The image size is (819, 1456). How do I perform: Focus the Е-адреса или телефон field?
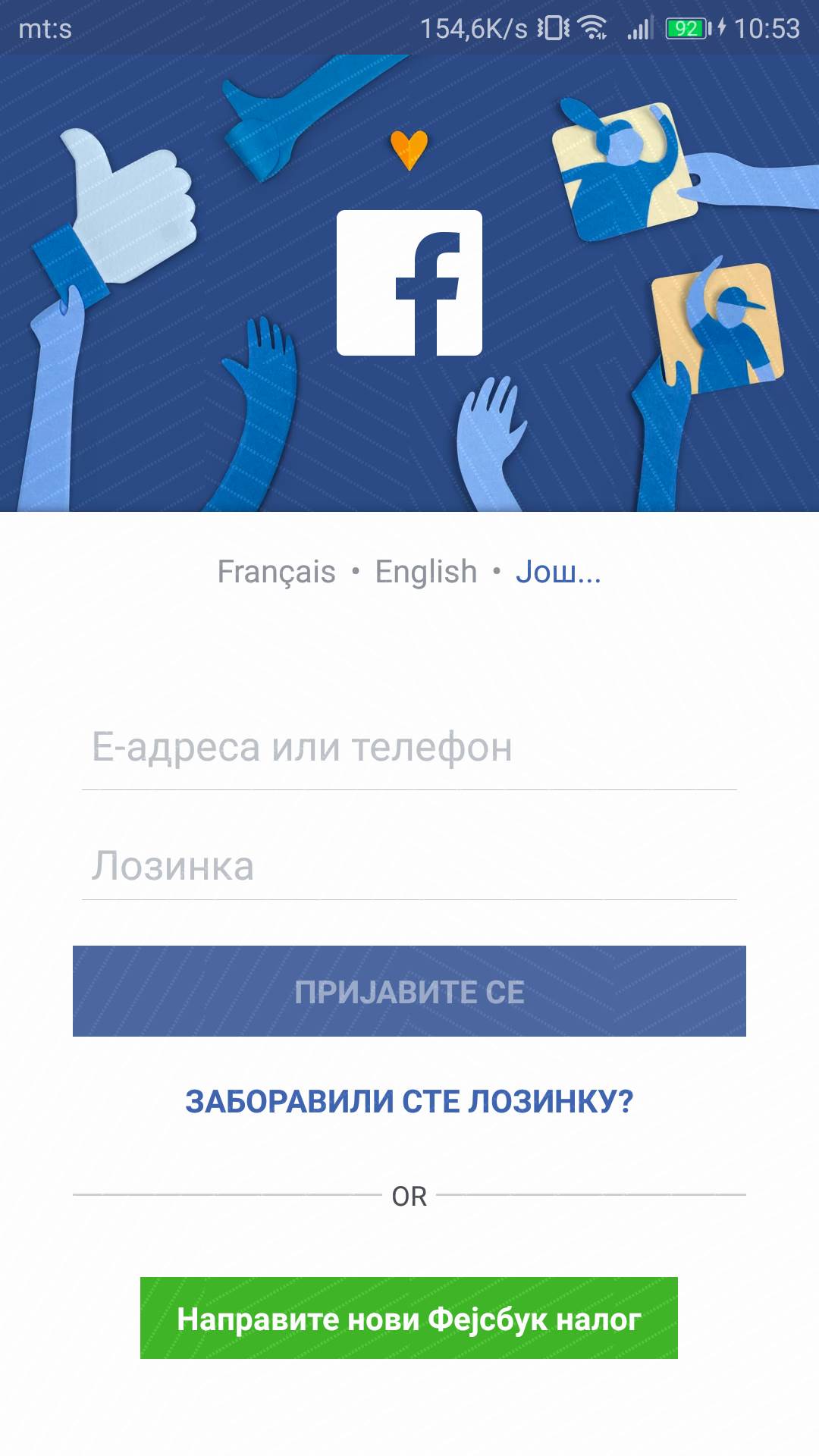click(409, 748)
